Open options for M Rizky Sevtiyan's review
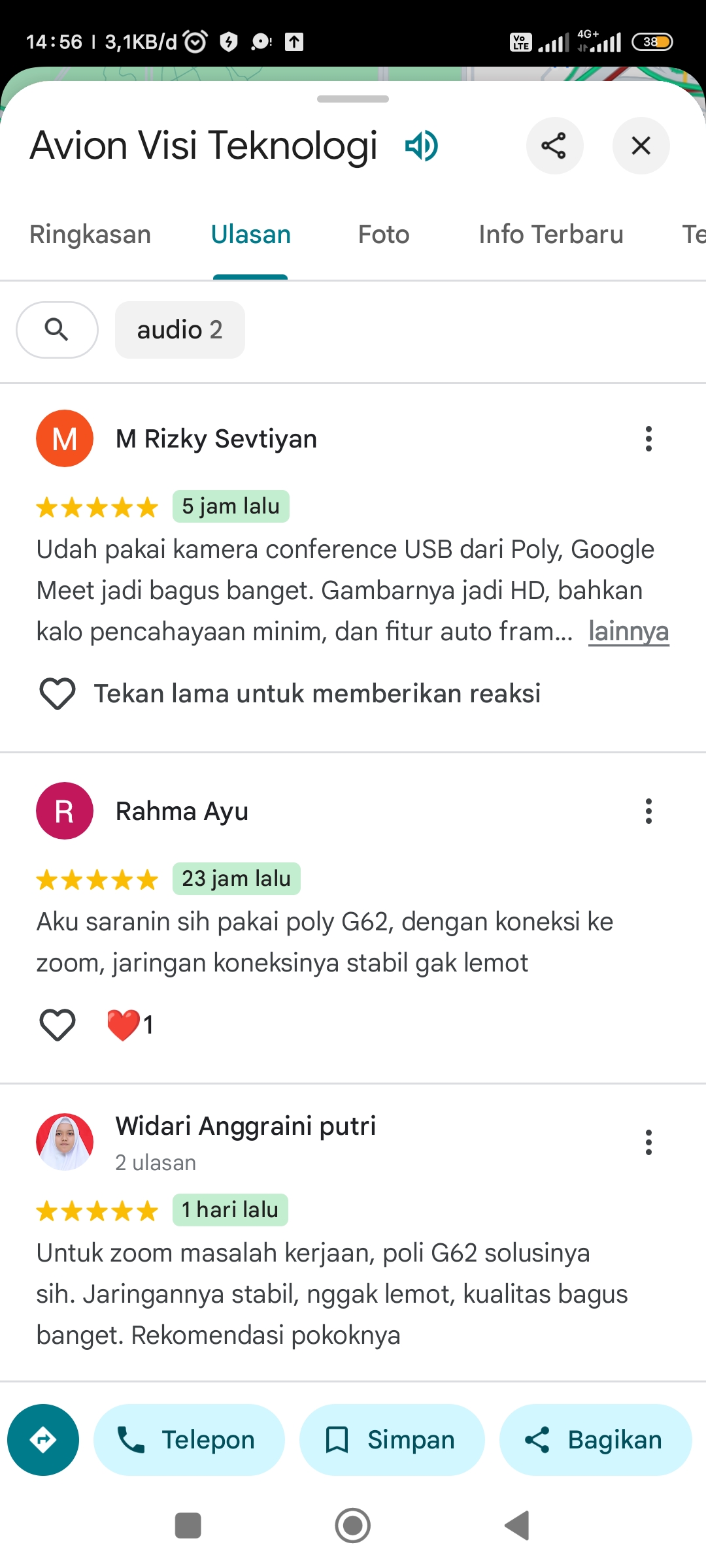Image resolution: width=706 pixels, height=1568 pixels. [x=648, y=438]
